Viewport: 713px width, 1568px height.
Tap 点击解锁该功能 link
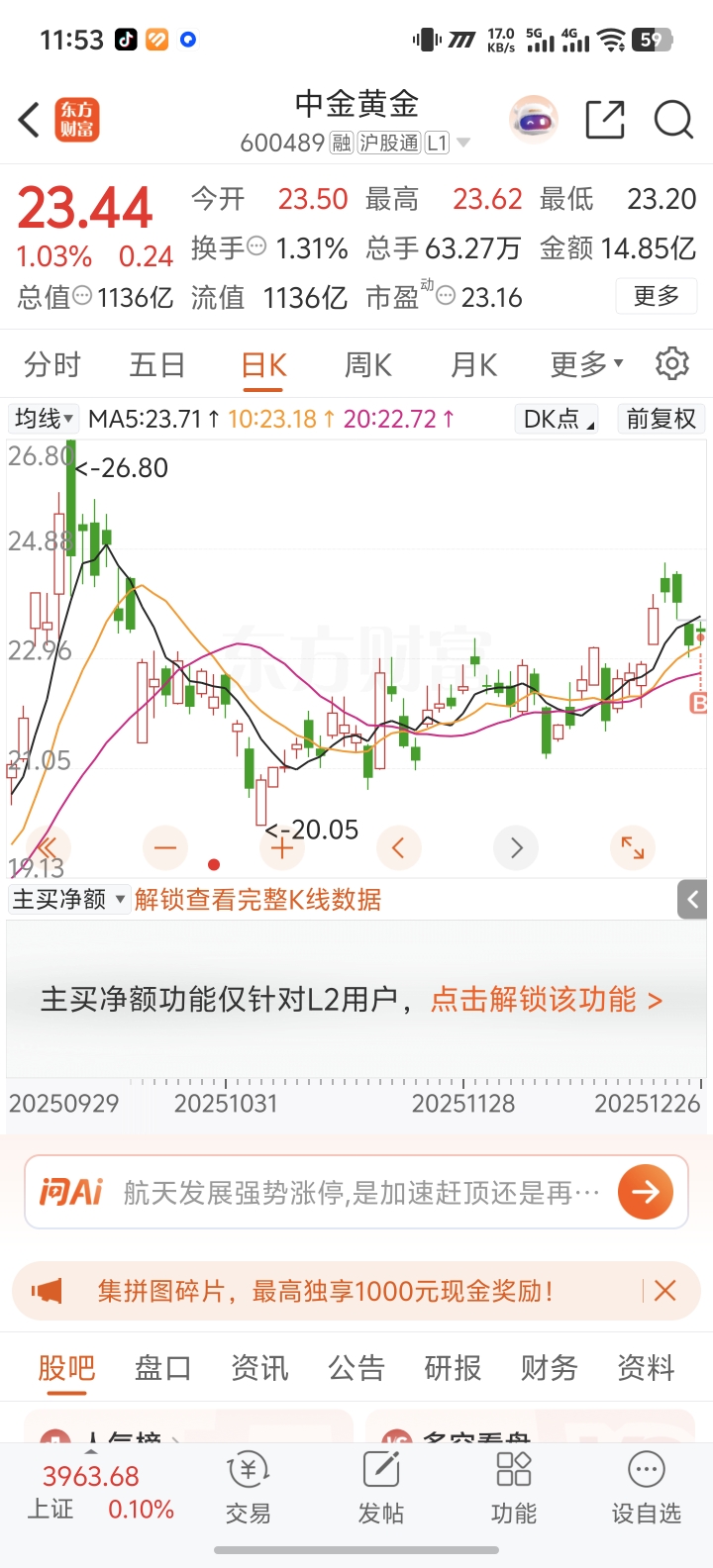pos(546,1000)
